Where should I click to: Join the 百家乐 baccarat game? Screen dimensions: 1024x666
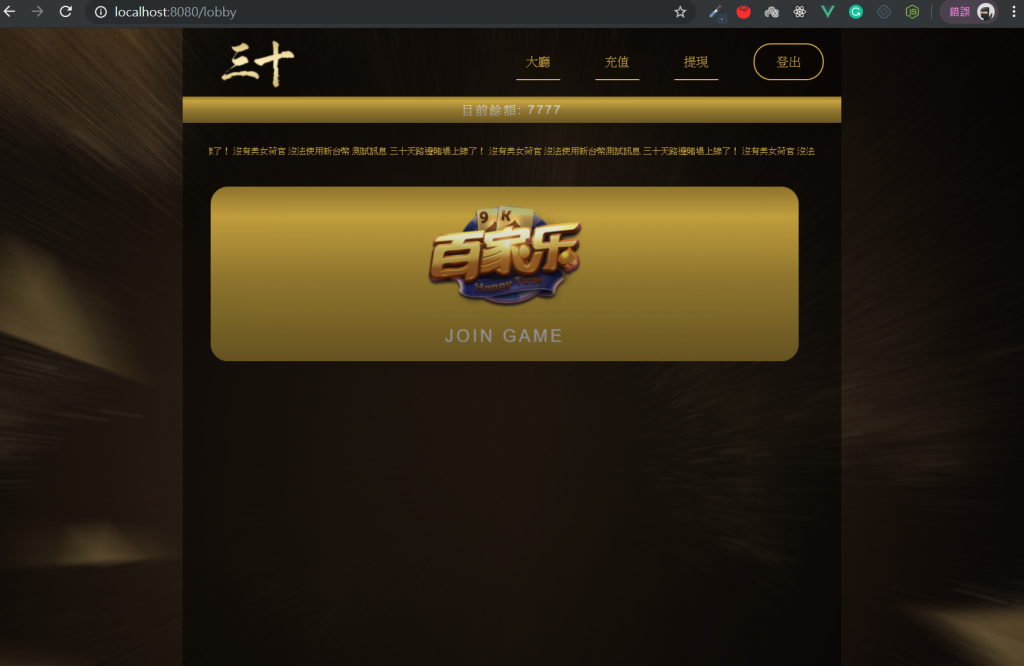tap(504, 335)
